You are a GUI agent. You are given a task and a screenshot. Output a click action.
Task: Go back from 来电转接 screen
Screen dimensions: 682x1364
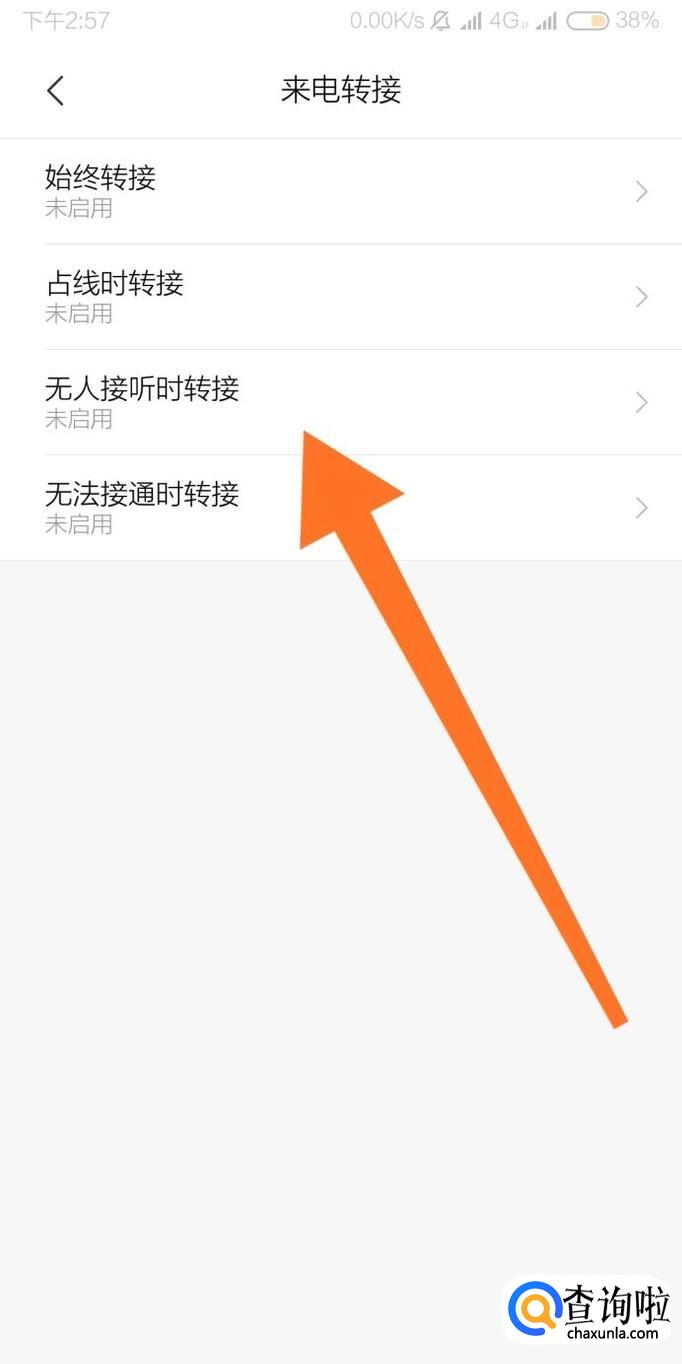(55, 90)
